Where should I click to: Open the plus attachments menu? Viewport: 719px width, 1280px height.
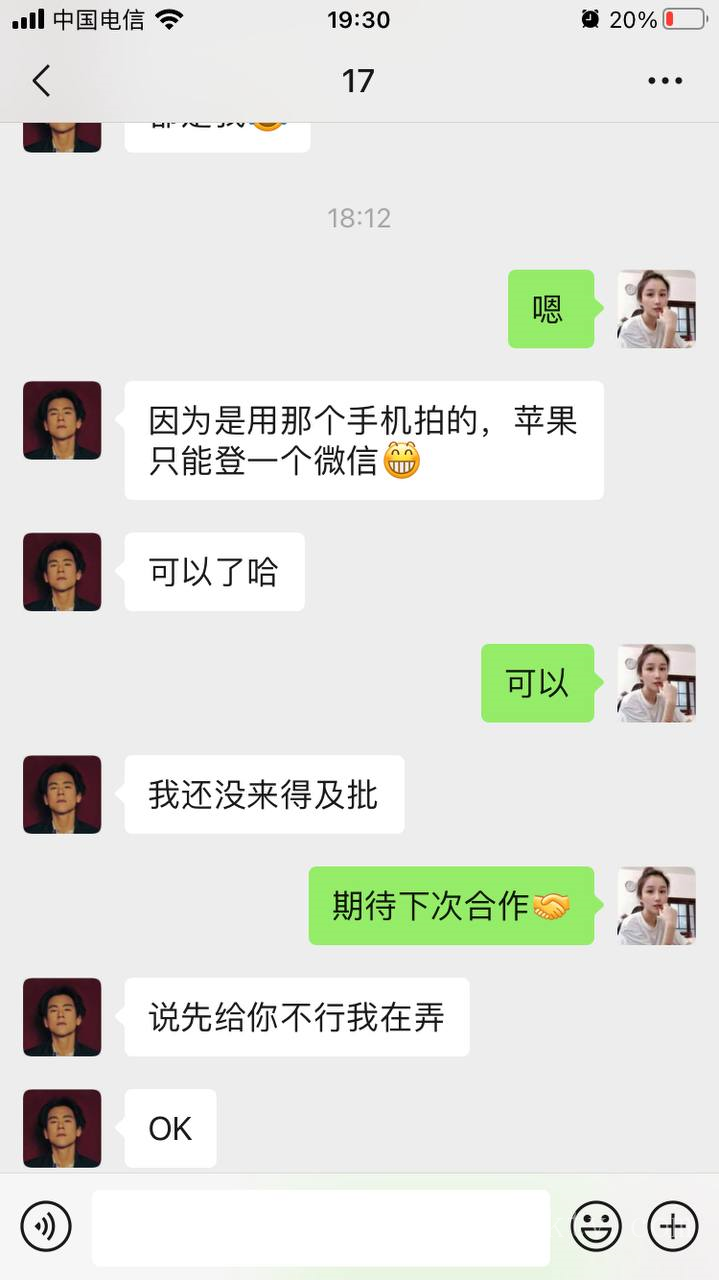672,1226
